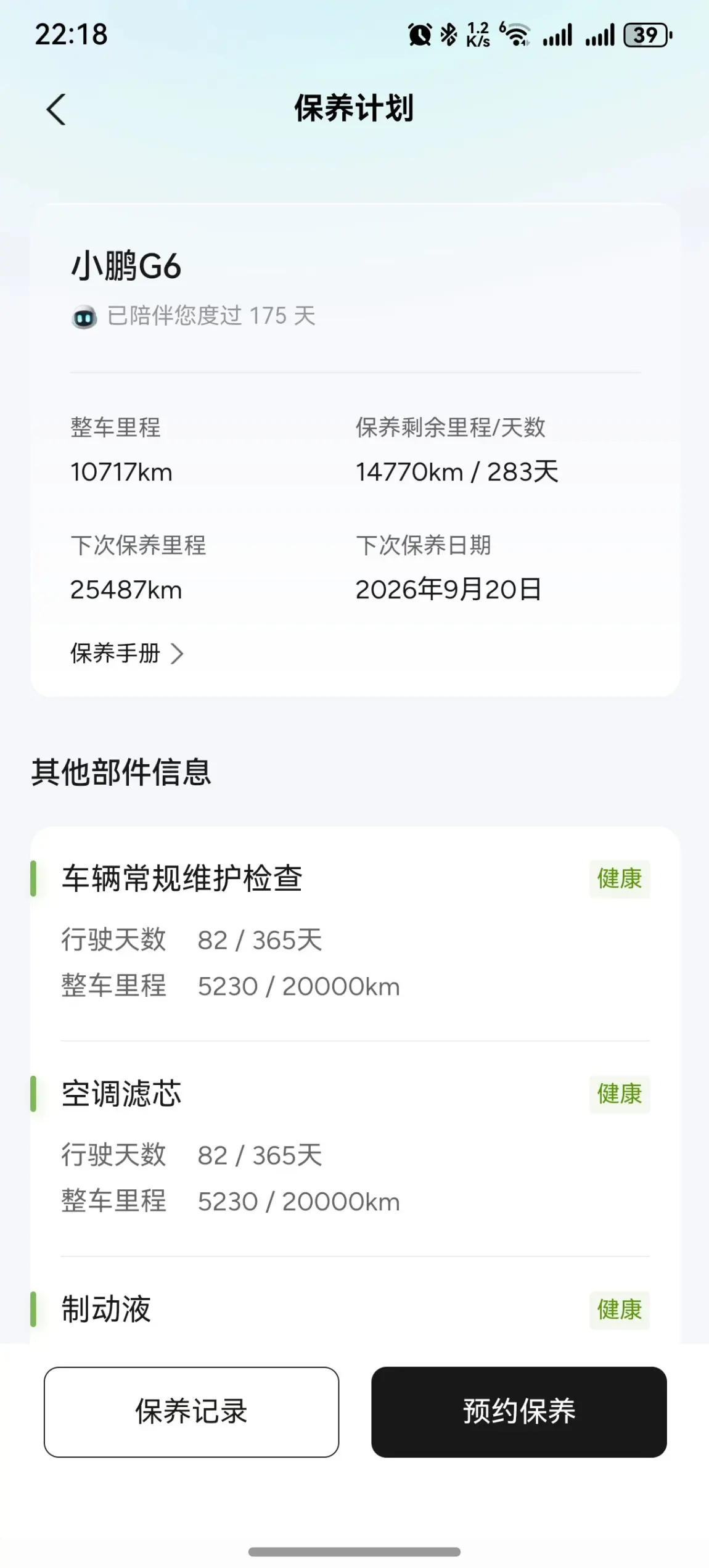The height and width of the screenshot is (1568, 709).
Task: Open the 保养手册 link
Action: click(126, 653)
